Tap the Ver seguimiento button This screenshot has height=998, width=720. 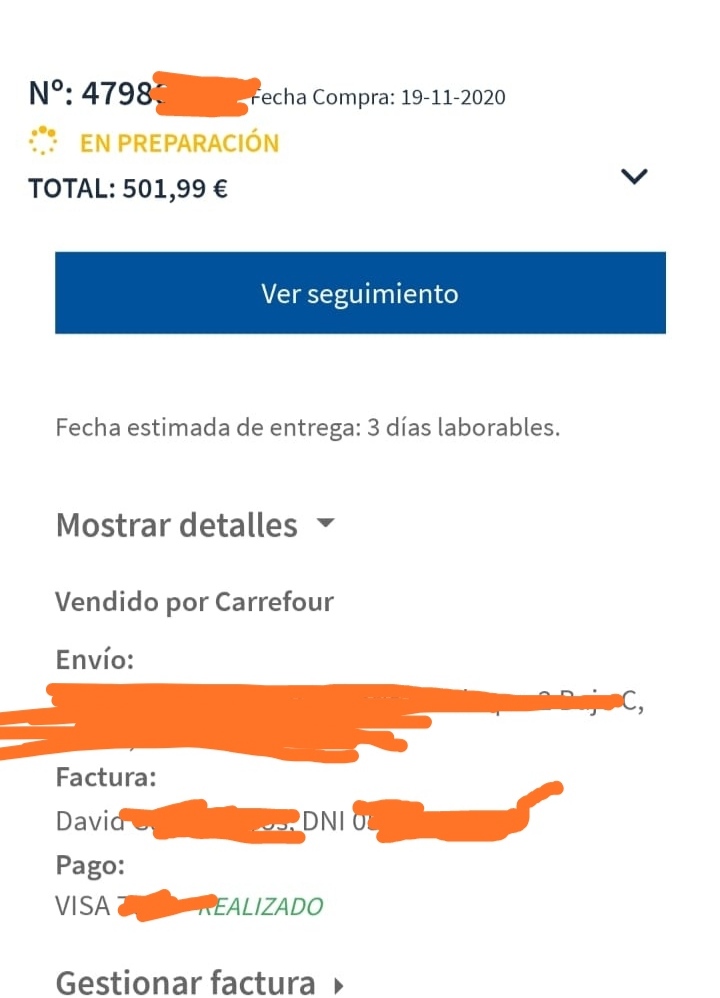coord(360,293)
